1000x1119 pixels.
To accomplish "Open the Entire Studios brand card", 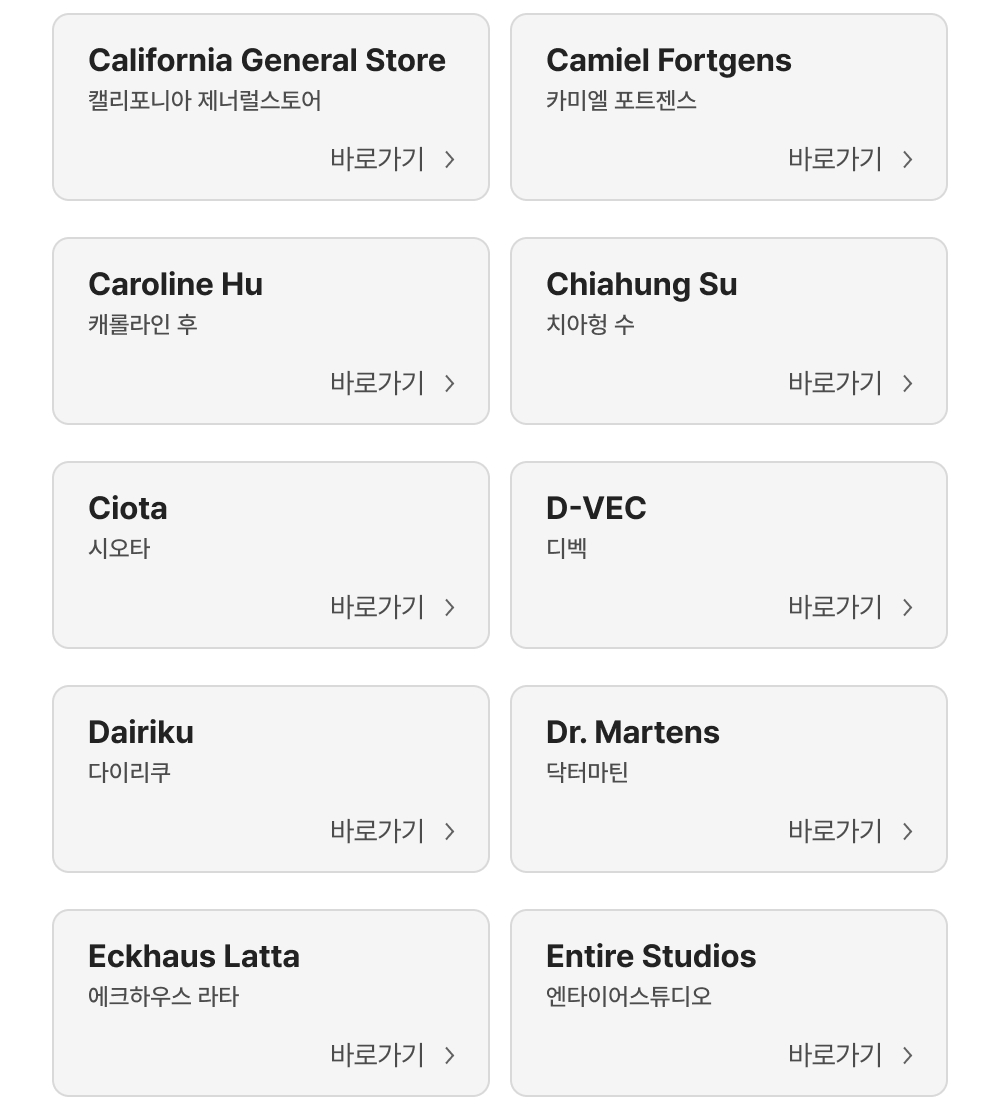I will click(x=728, y=1003).
